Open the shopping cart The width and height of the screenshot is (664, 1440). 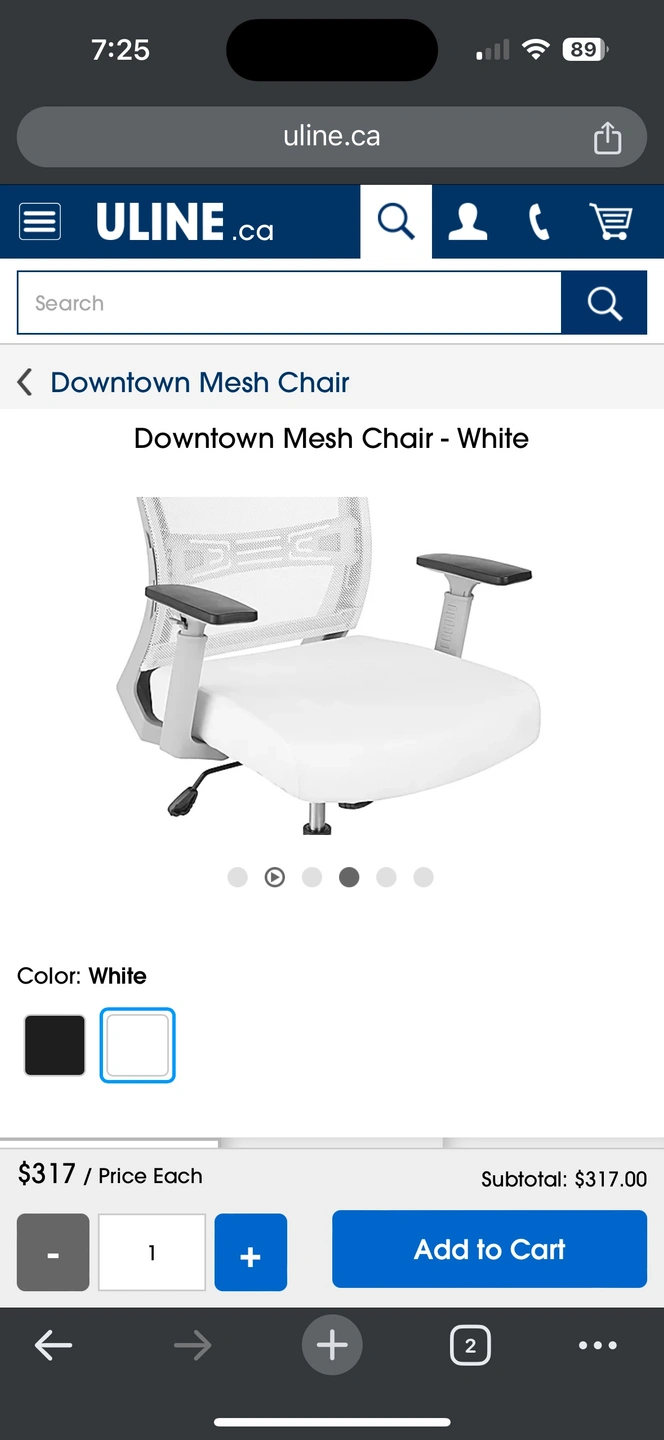click(610, 221)
